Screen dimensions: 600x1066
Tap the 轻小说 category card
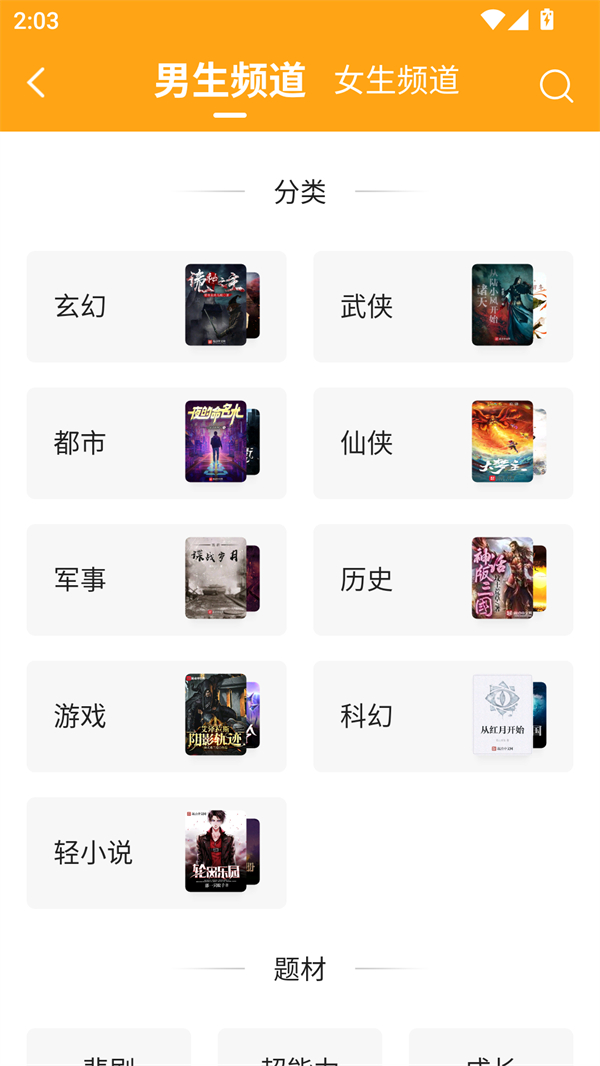coord(156,853)
